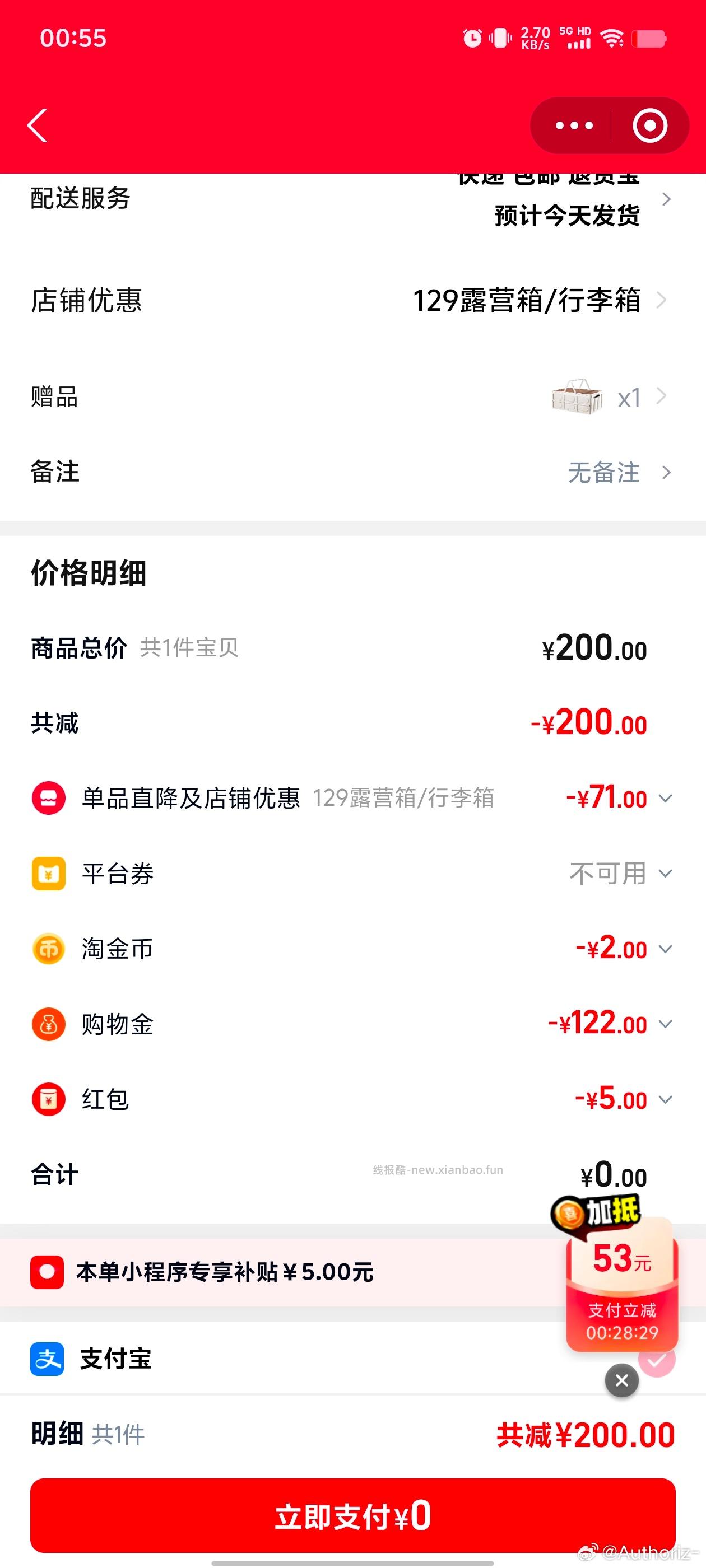Open the mini-program more options menu

point(573,125)
